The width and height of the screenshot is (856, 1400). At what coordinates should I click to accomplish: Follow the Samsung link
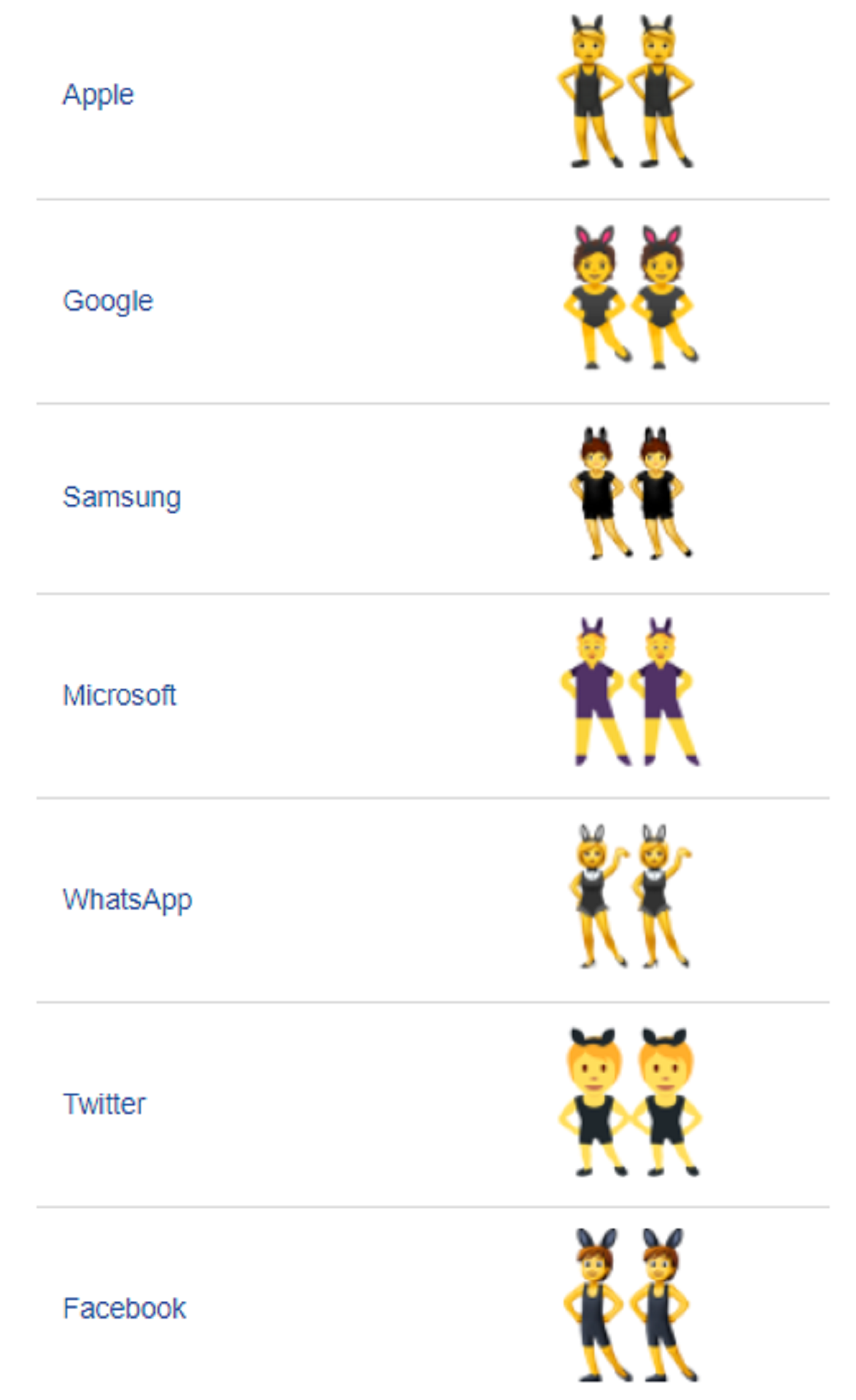click(122, 497)
